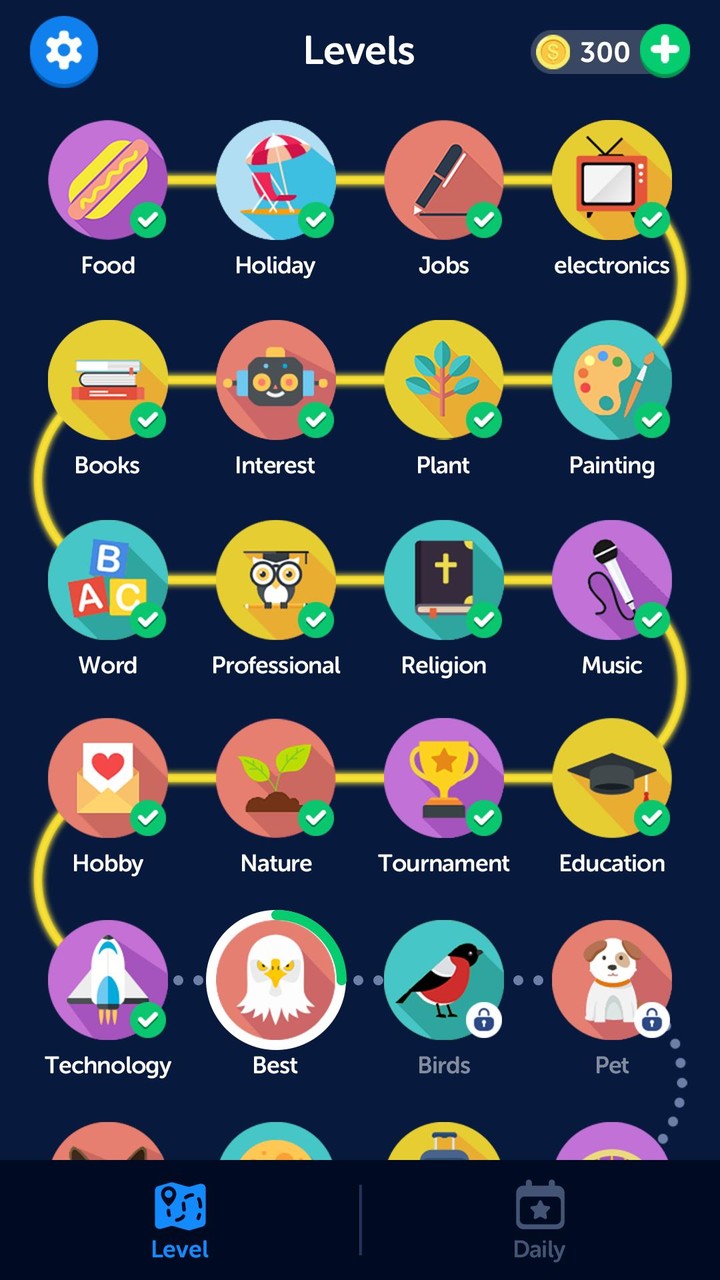This screenshot has height=1280, width=720.
Task: Select the Level tab
Action: click(x=180, y=1219)
